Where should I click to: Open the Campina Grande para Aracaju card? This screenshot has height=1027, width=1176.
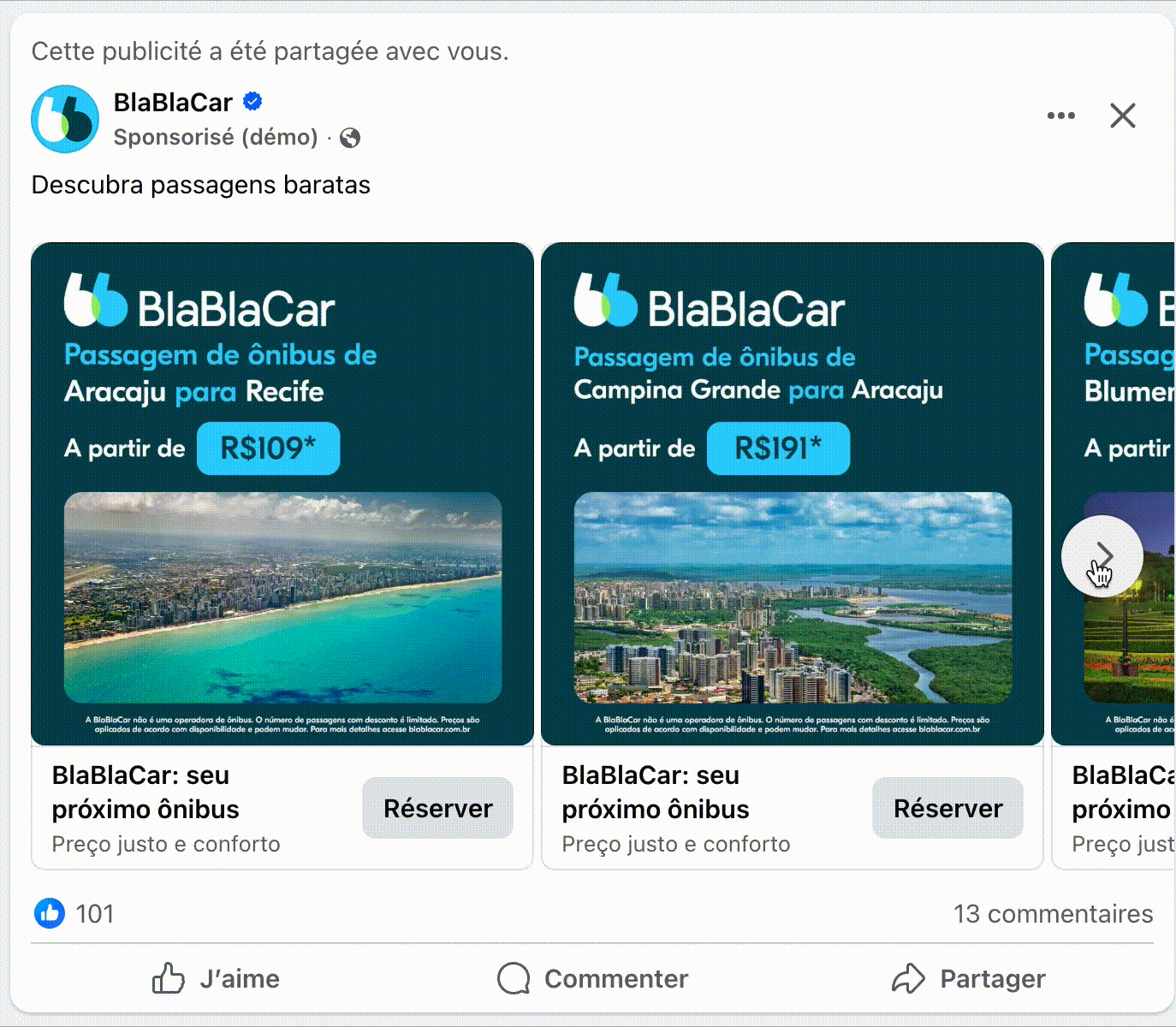(x=792, y=494)
